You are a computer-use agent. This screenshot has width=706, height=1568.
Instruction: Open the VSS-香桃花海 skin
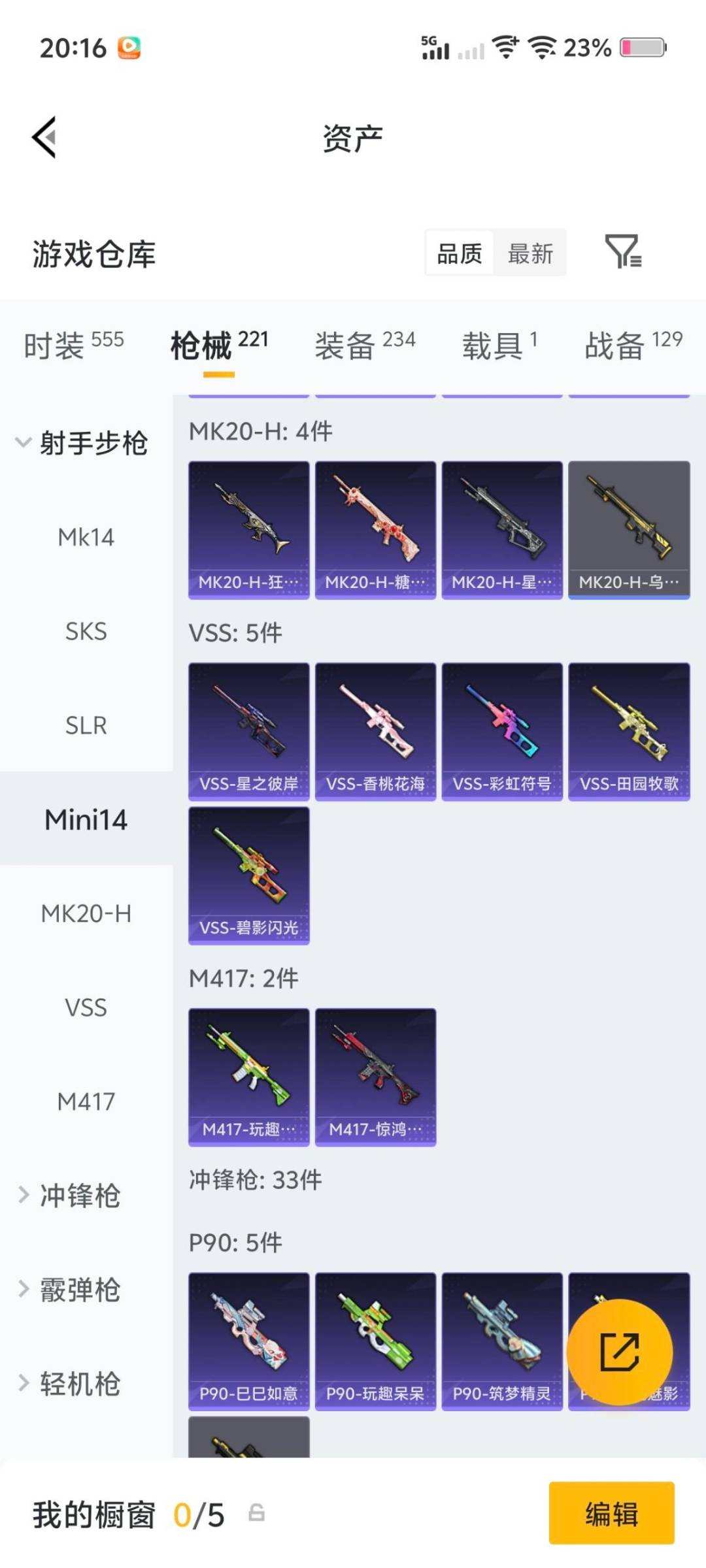coord(375,731)
